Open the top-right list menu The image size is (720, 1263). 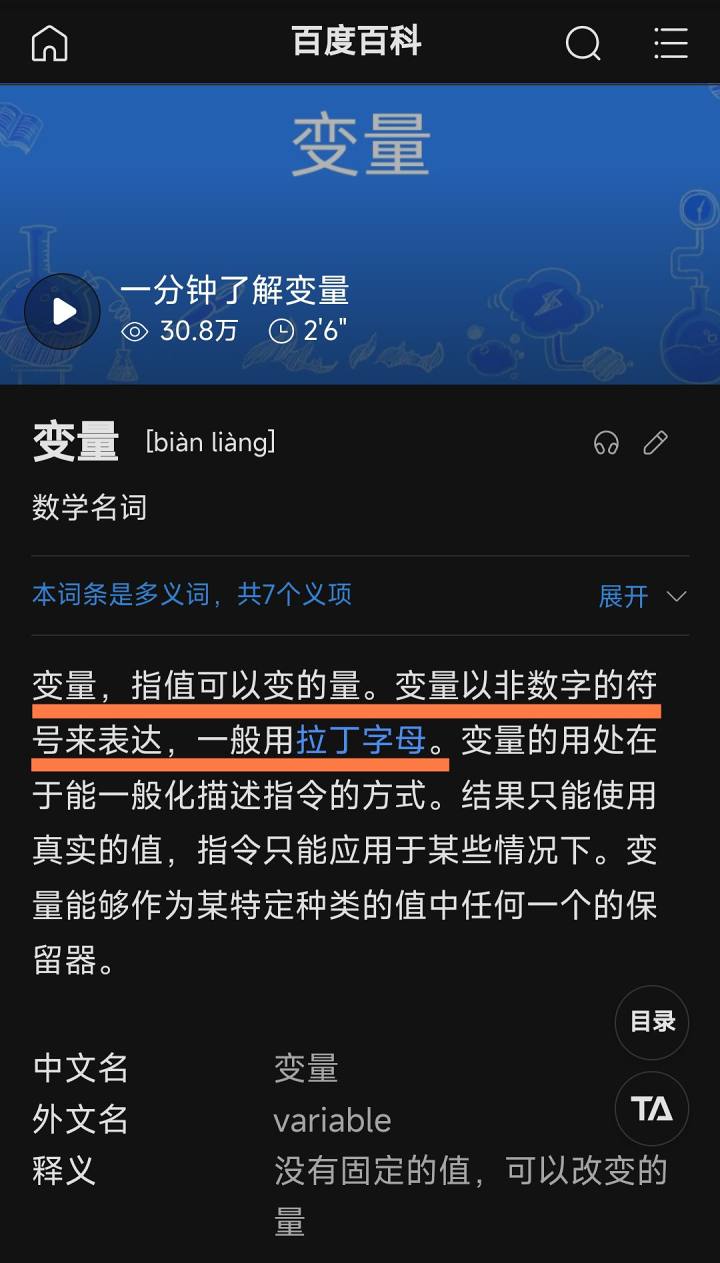(670, 43)
